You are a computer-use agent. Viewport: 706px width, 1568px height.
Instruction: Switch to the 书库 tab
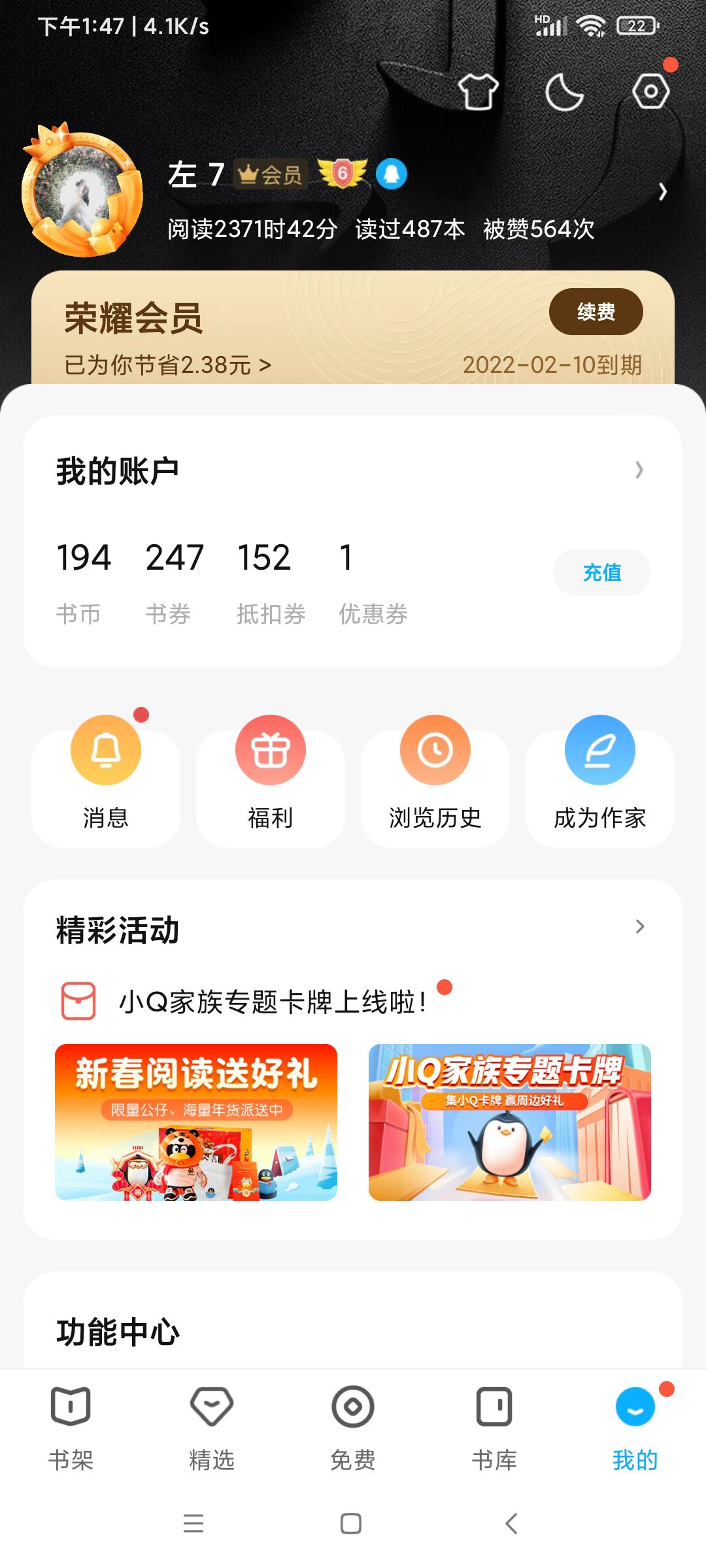(494, 1429)
